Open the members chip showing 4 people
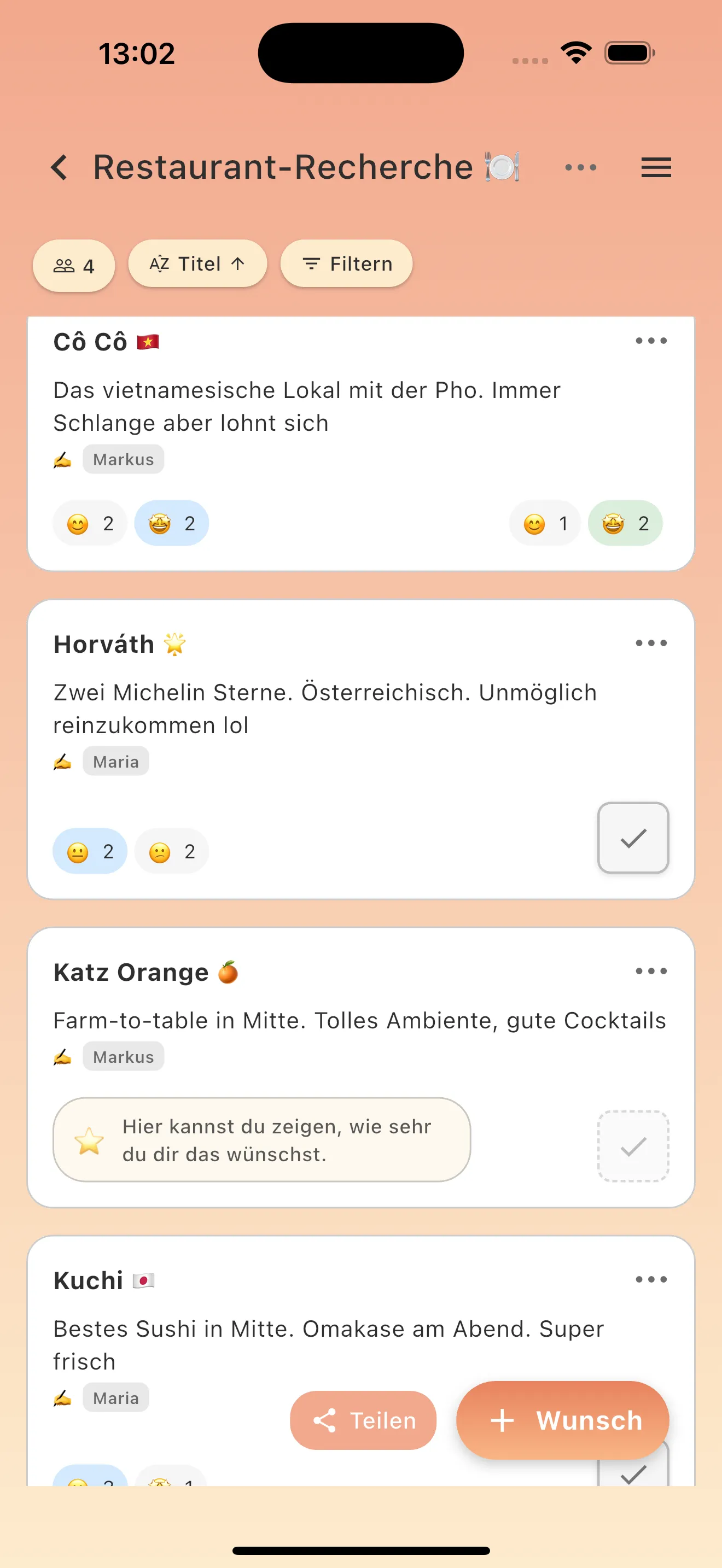722x1568 pixels. pos(74,265)
